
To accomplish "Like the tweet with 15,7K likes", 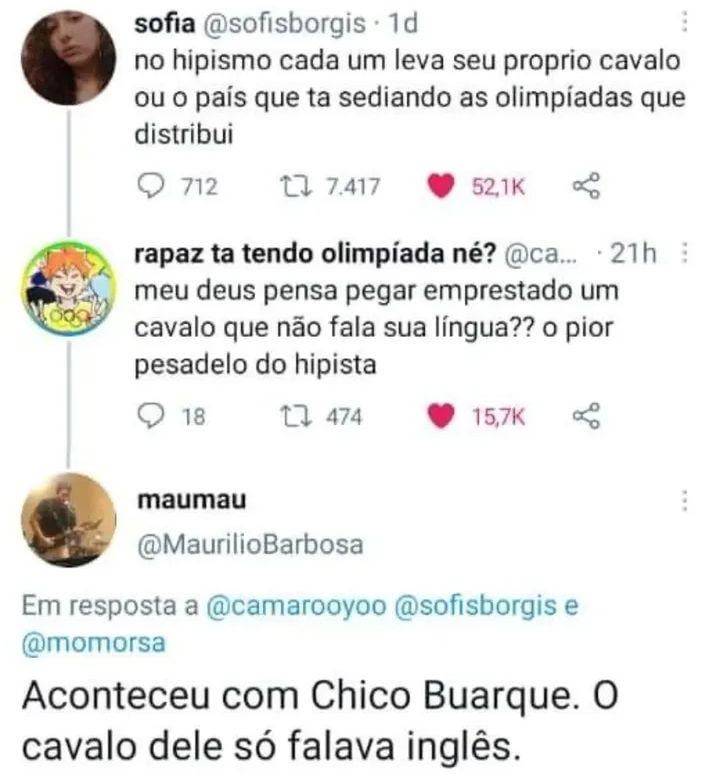I will 440,417.
